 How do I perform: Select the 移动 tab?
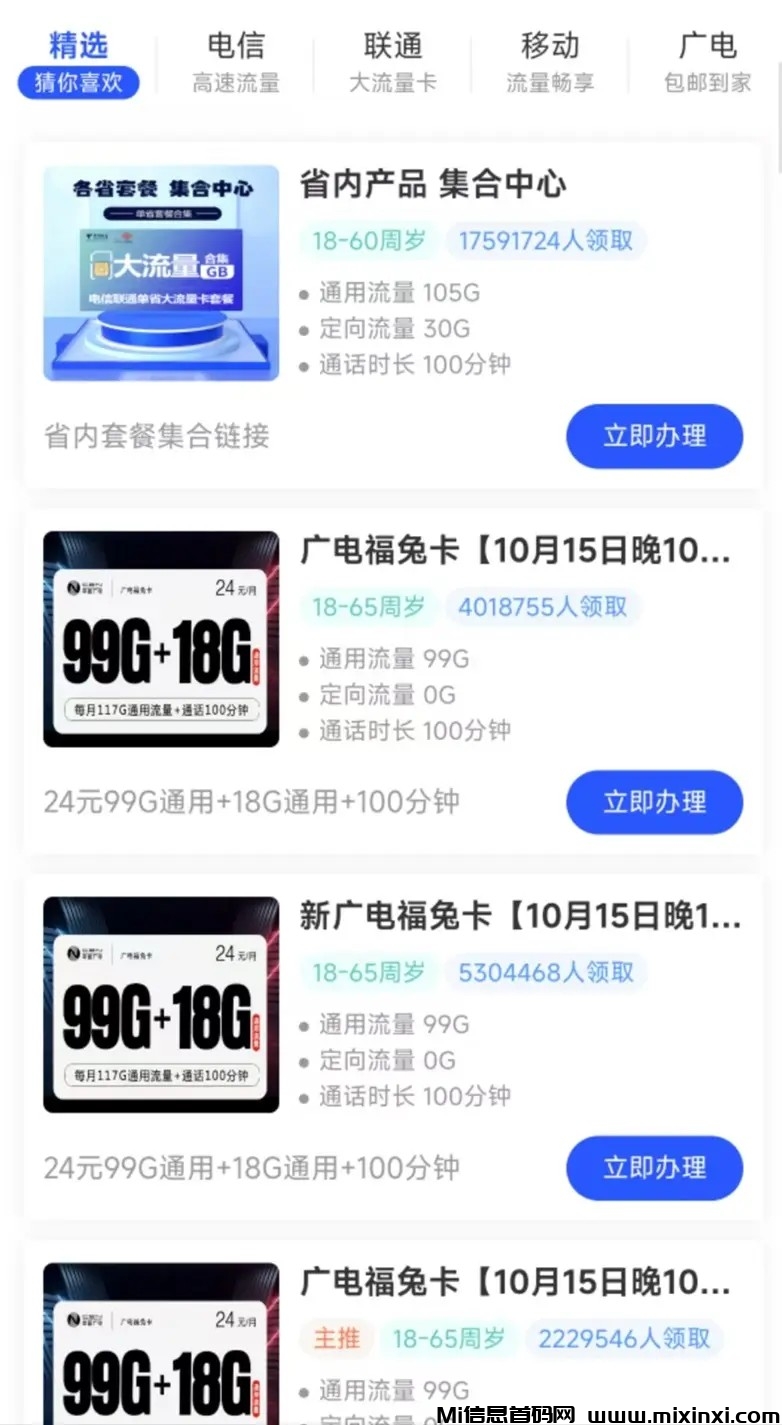click(549, 62)
